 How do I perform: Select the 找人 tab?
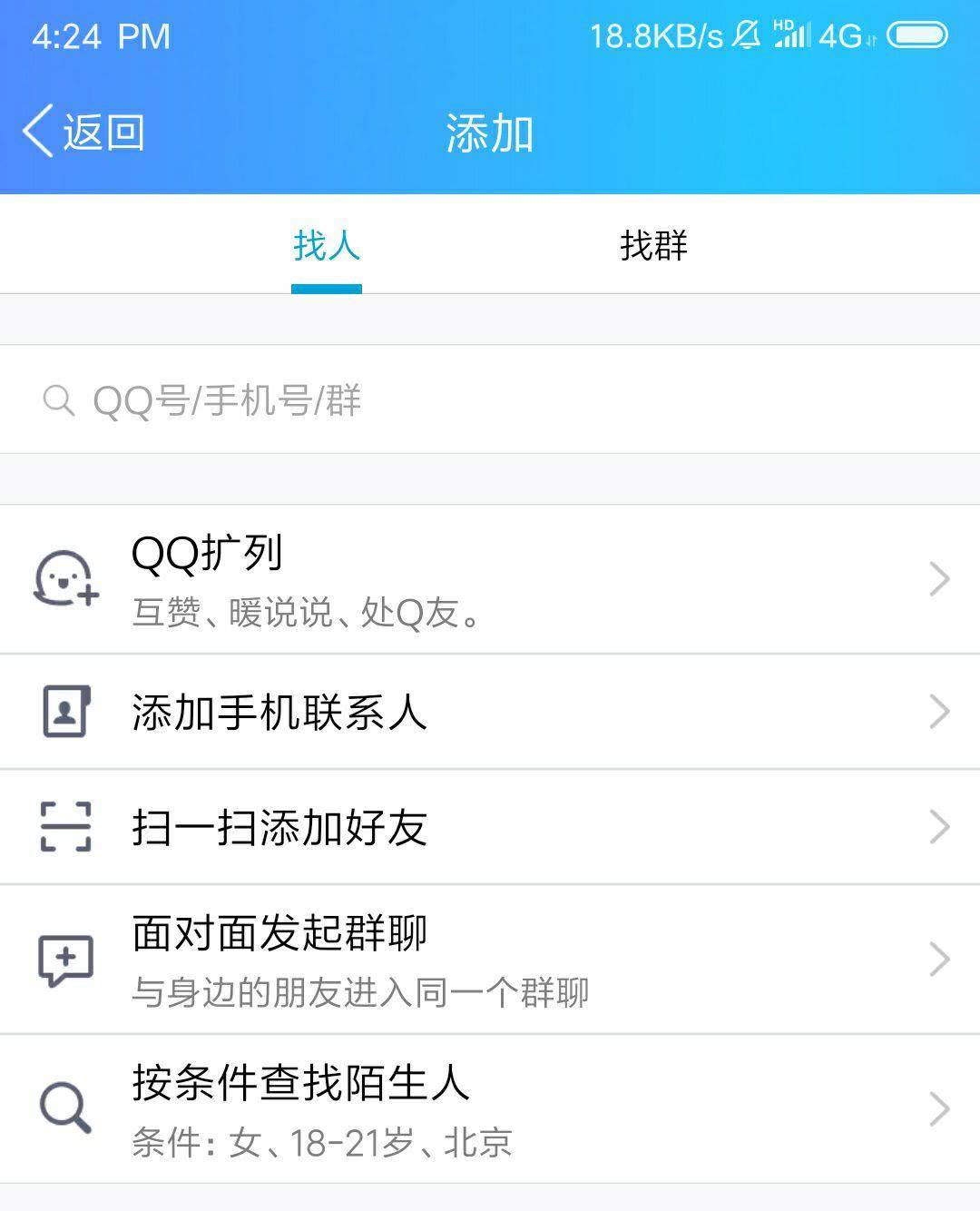tap(326, 245)
